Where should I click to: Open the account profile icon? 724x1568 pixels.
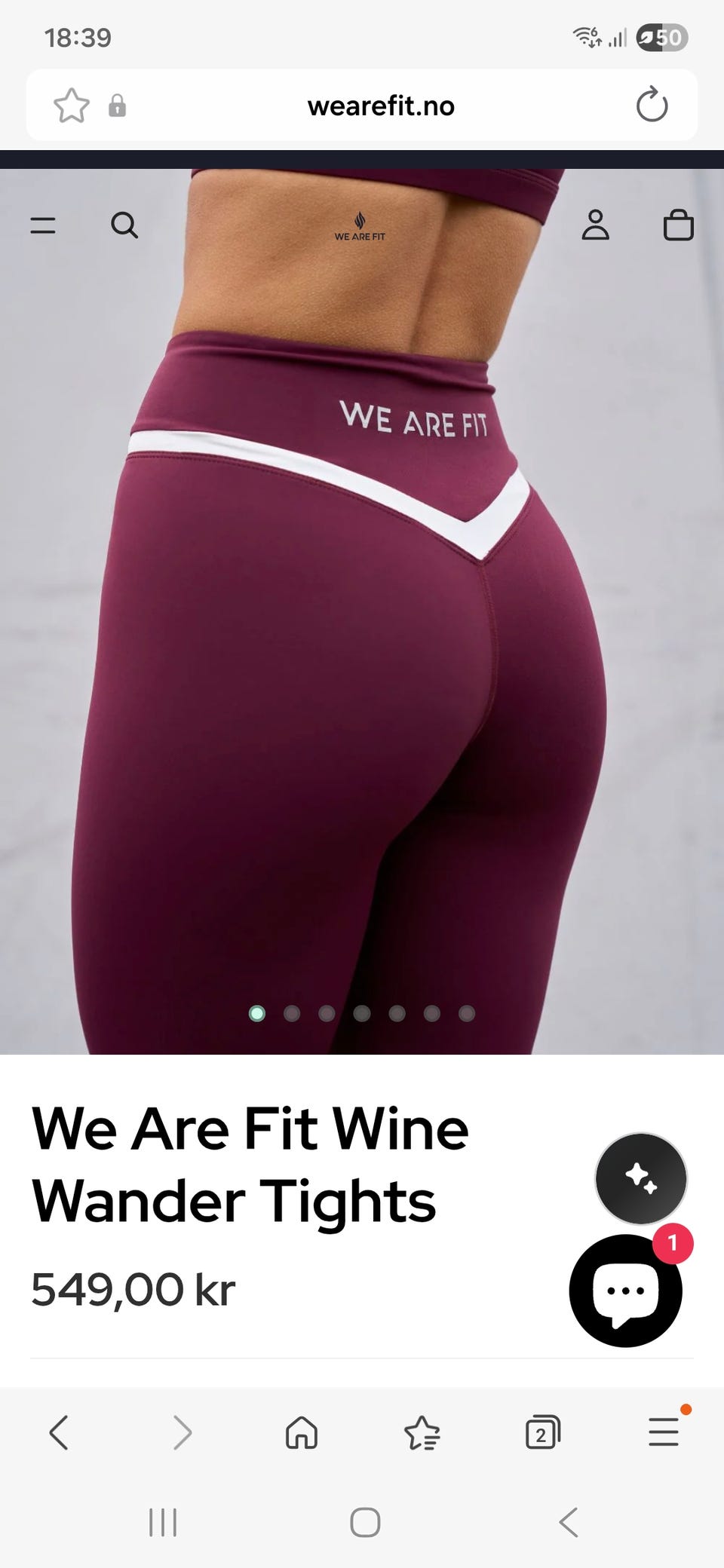coord(595,225)
